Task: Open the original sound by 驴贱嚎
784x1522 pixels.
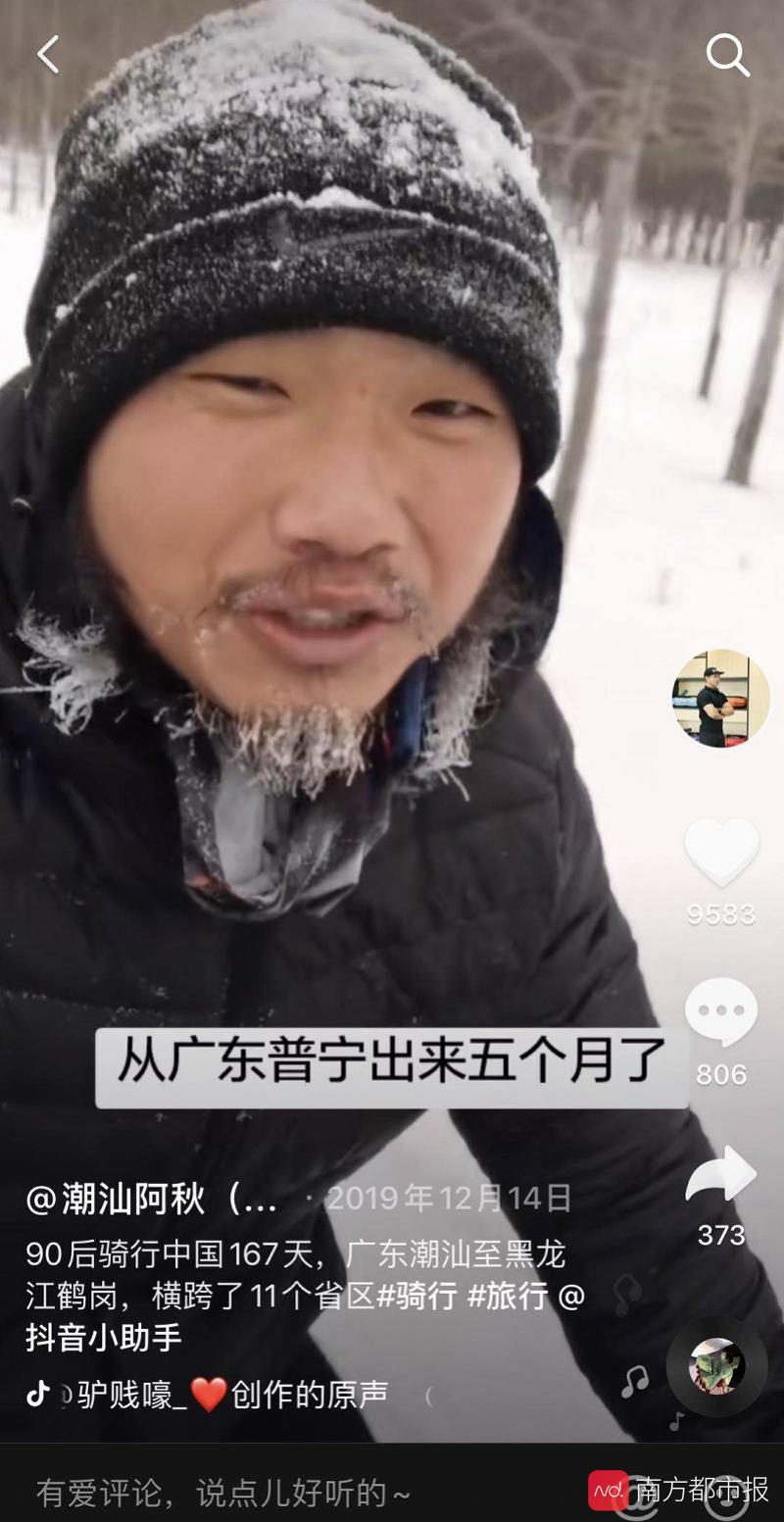Action: (x=230, y=1394)
